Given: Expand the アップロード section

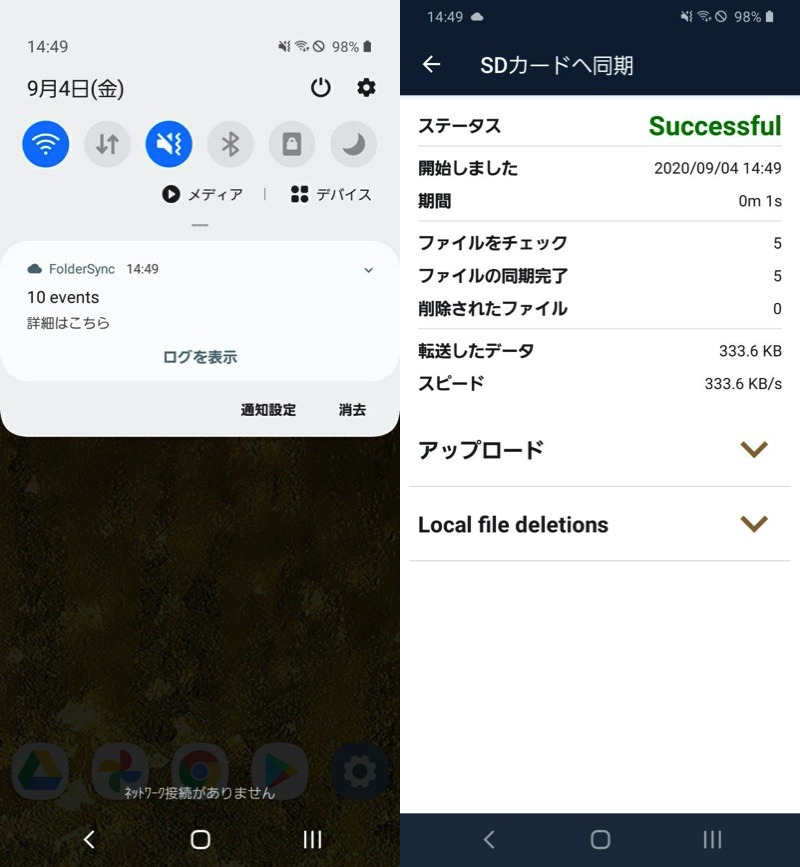Looking at the screenshot, I should 753,450.
